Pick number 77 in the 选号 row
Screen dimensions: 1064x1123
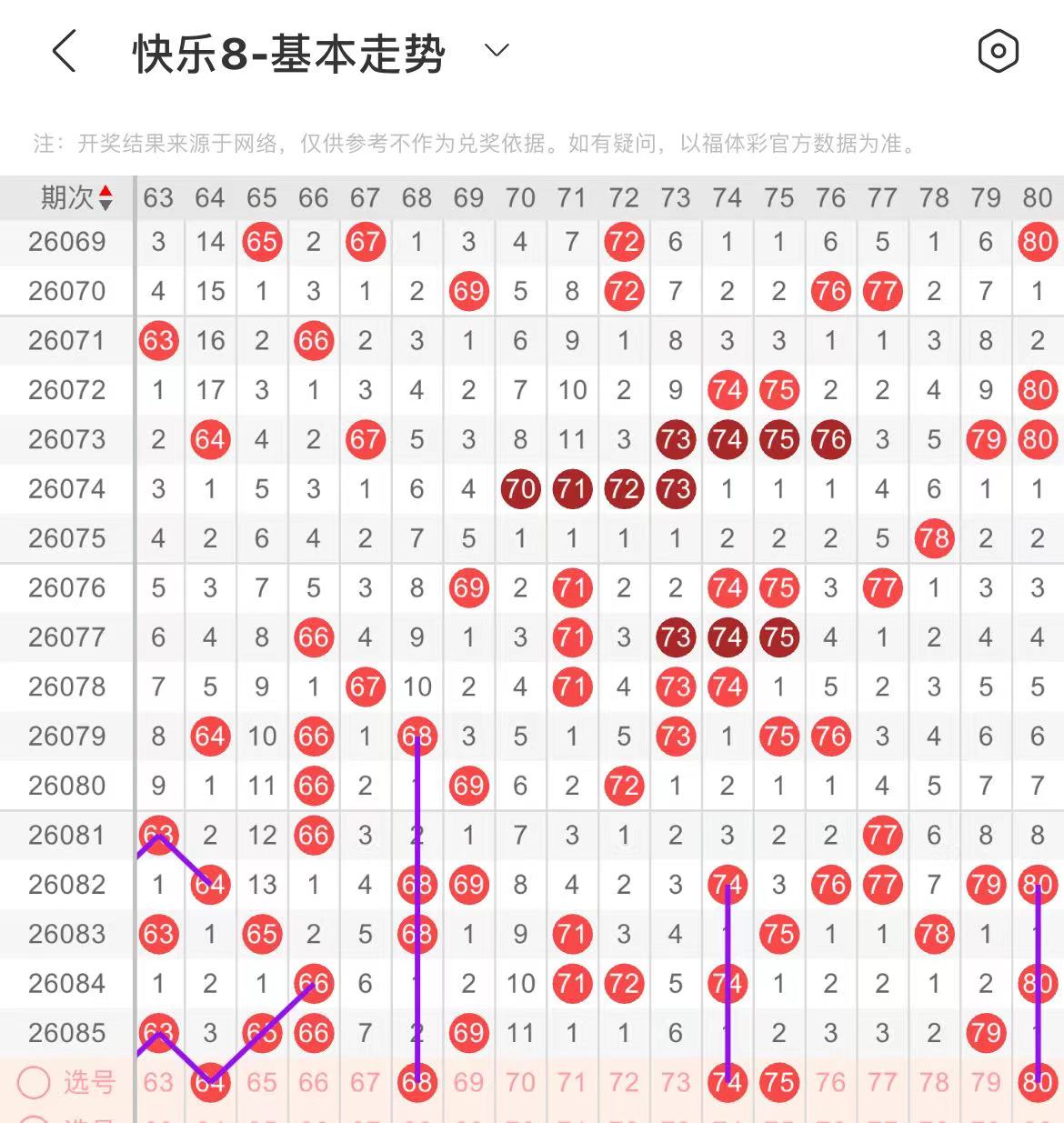(x=882, y=1082)
